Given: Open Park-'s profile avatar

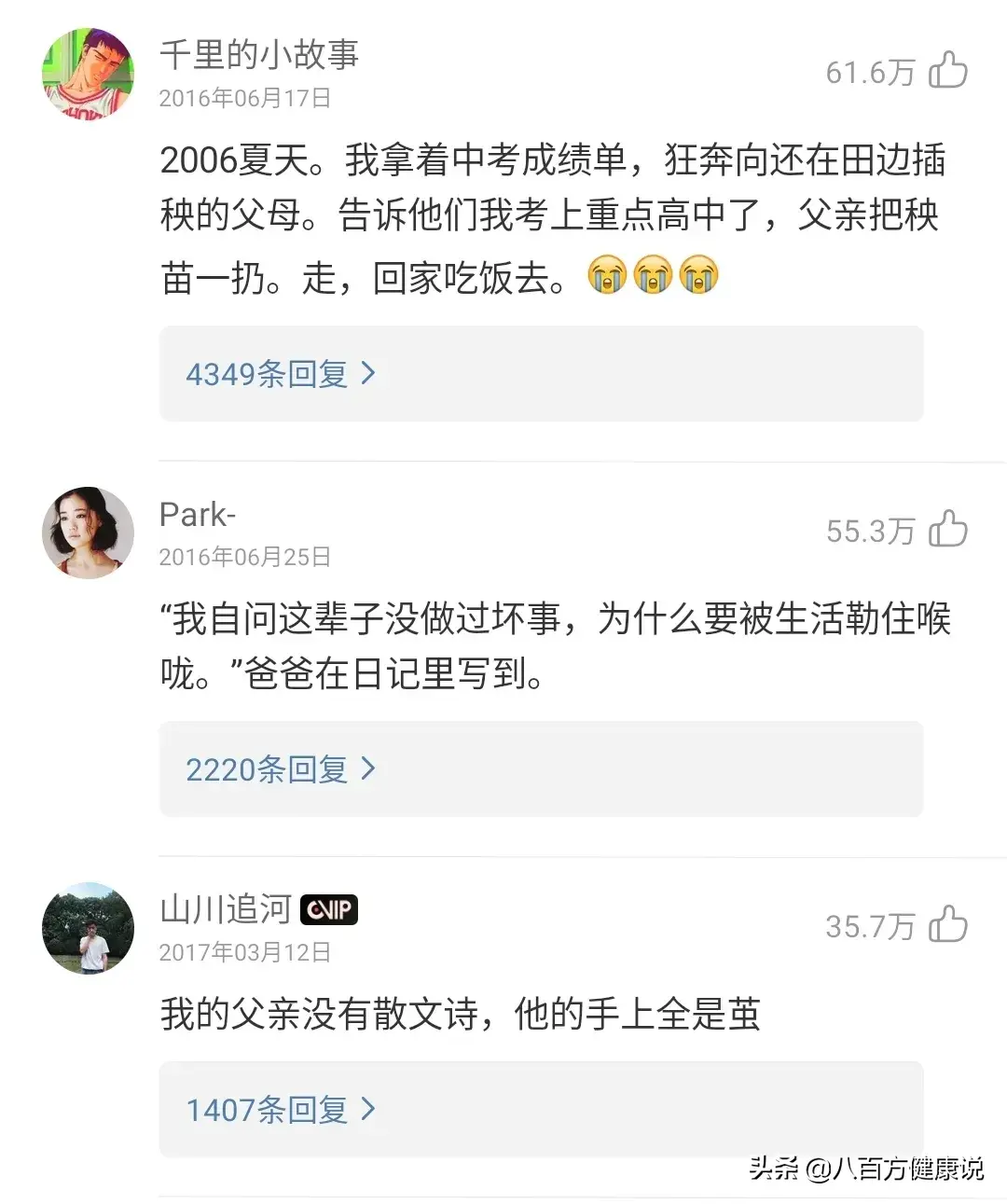Looking at the screenshot, I should [x=89, y=533].
